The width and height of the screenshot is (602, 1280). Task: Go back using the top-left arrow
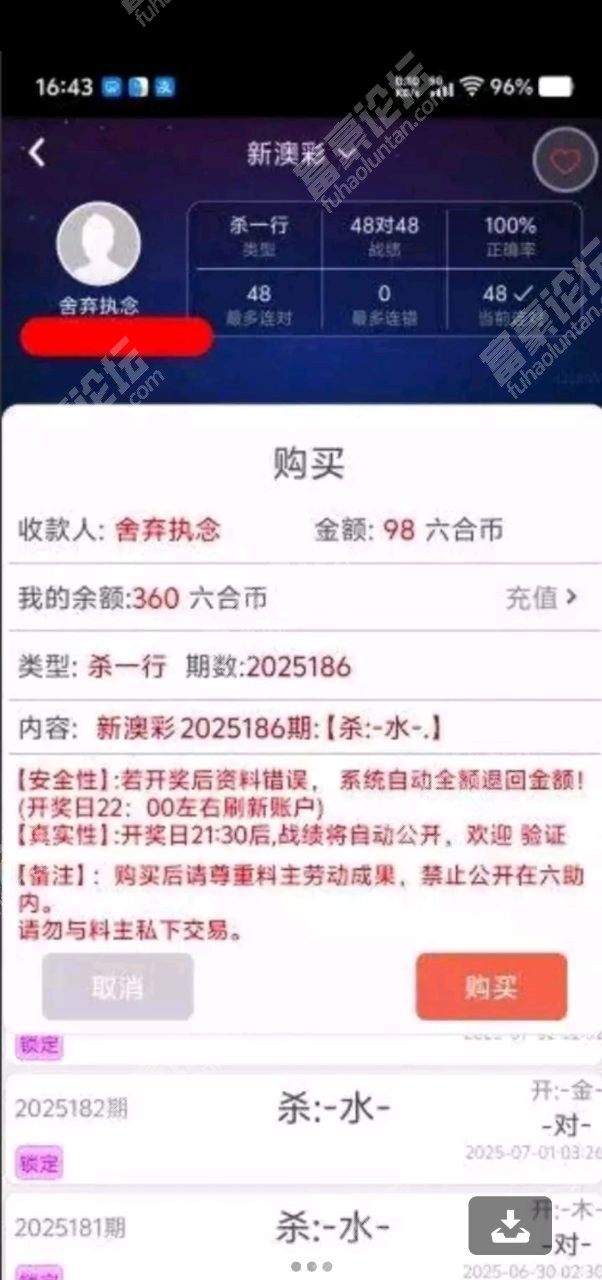tap(37, 152)
